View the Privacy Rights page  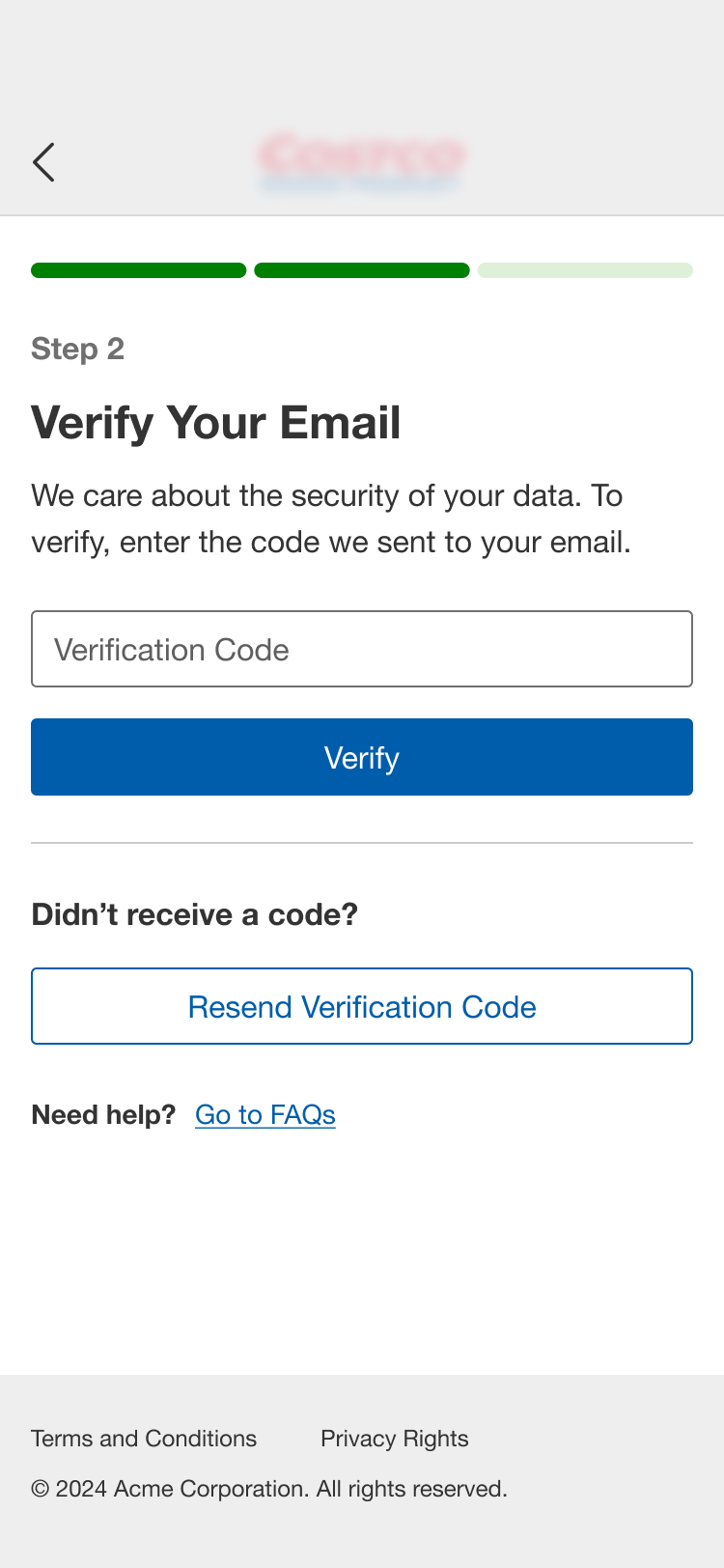[x=394, y=1439]
